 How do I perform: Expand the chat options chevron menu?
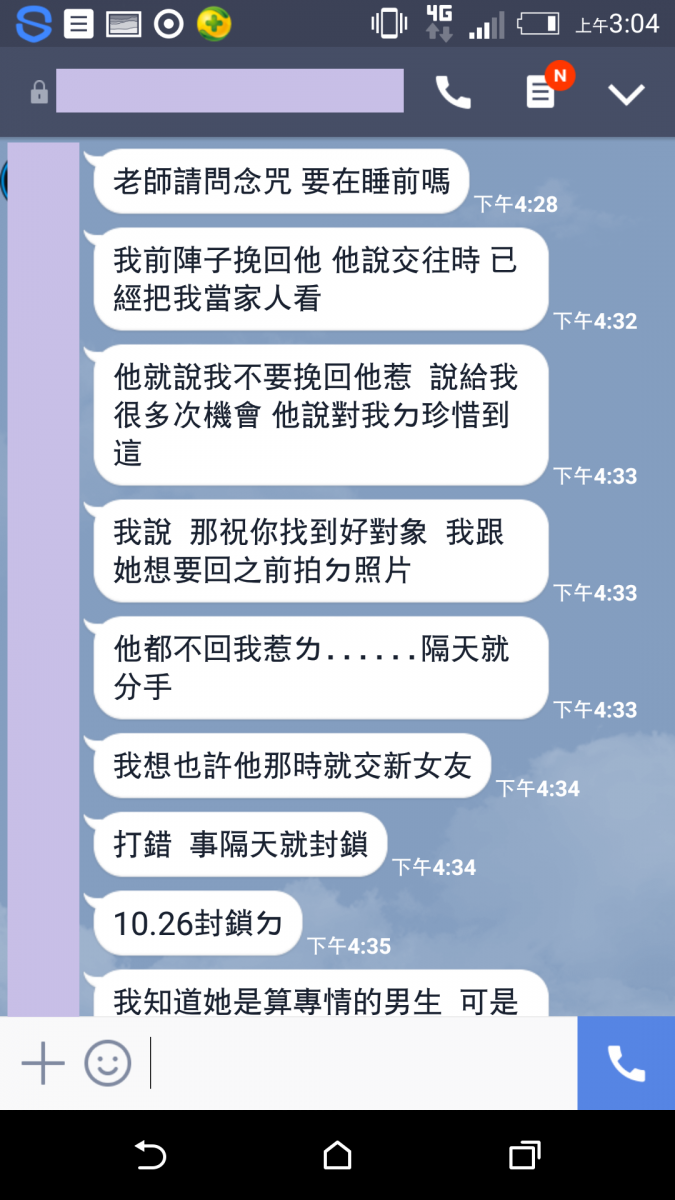click(x=627, y=94)
